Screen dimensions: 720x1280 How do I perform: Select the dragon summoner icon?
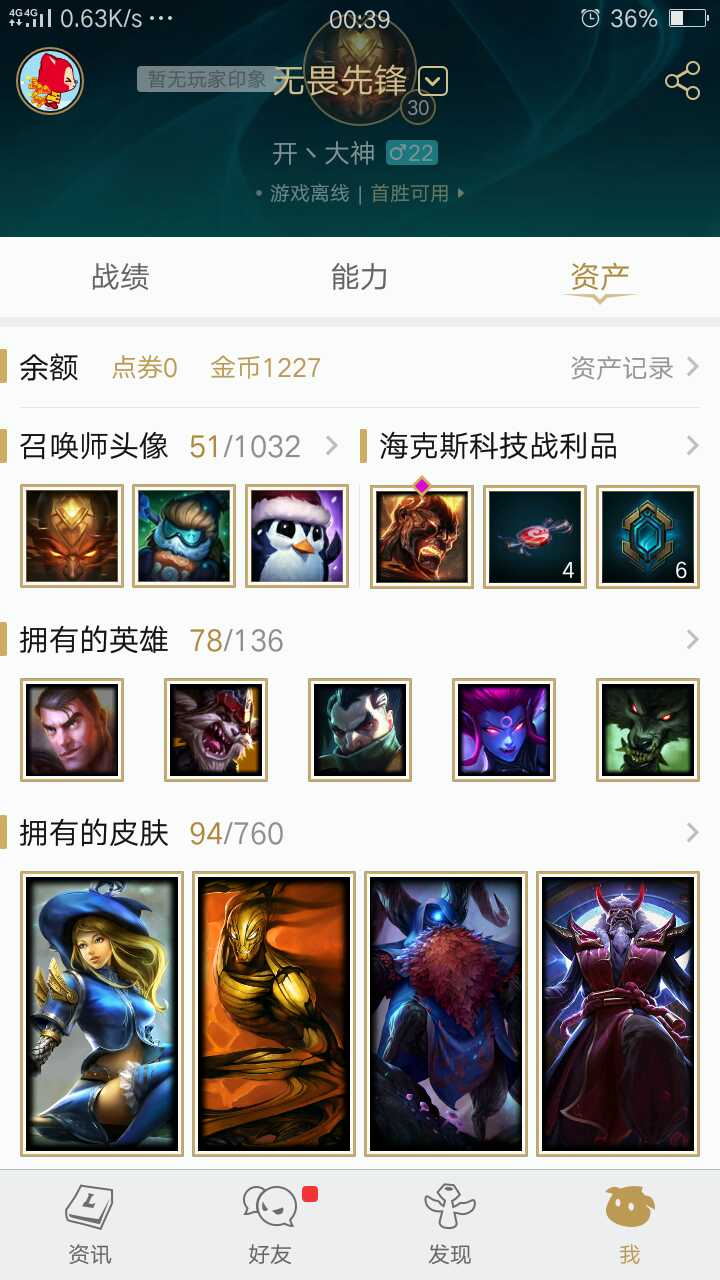(70, 536)
